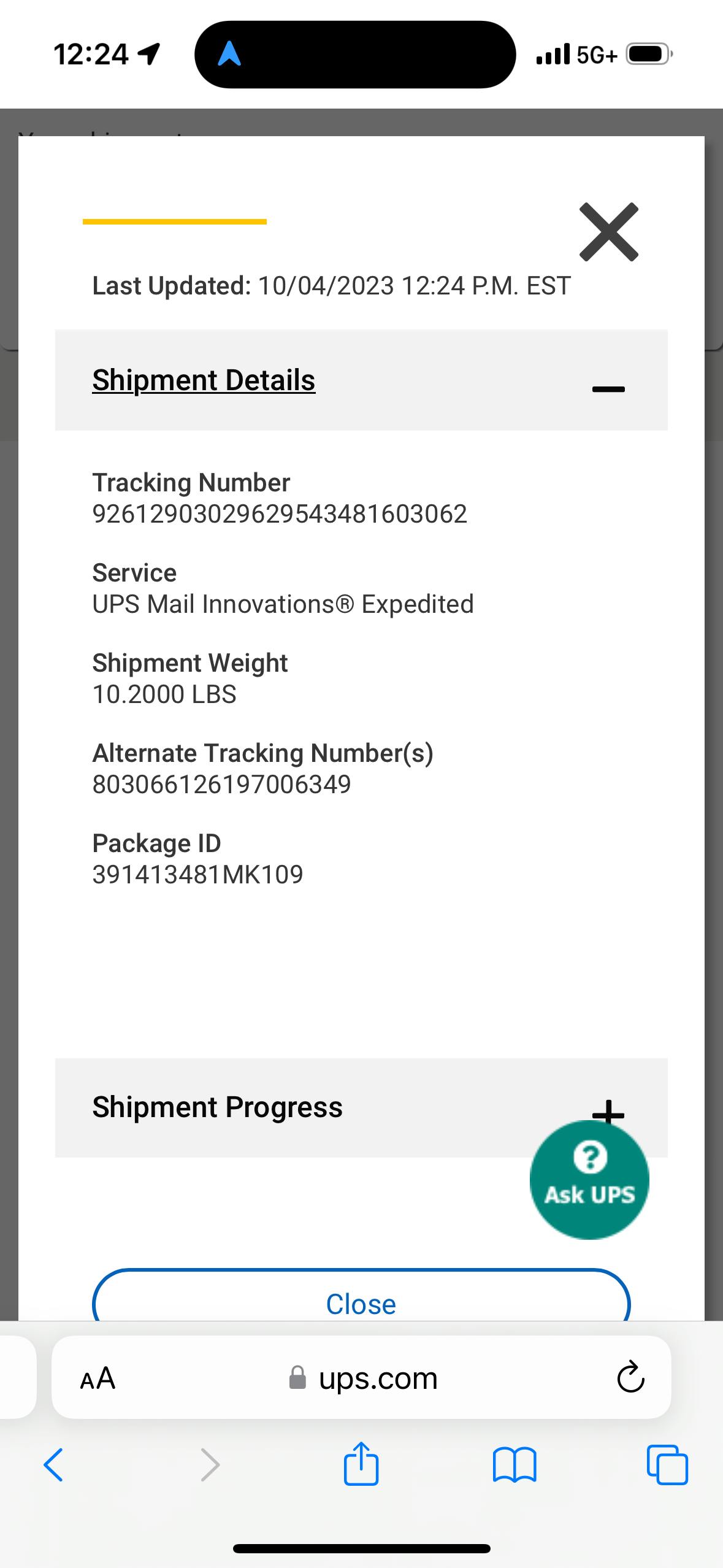Open Safari bookmarks

515,1465
